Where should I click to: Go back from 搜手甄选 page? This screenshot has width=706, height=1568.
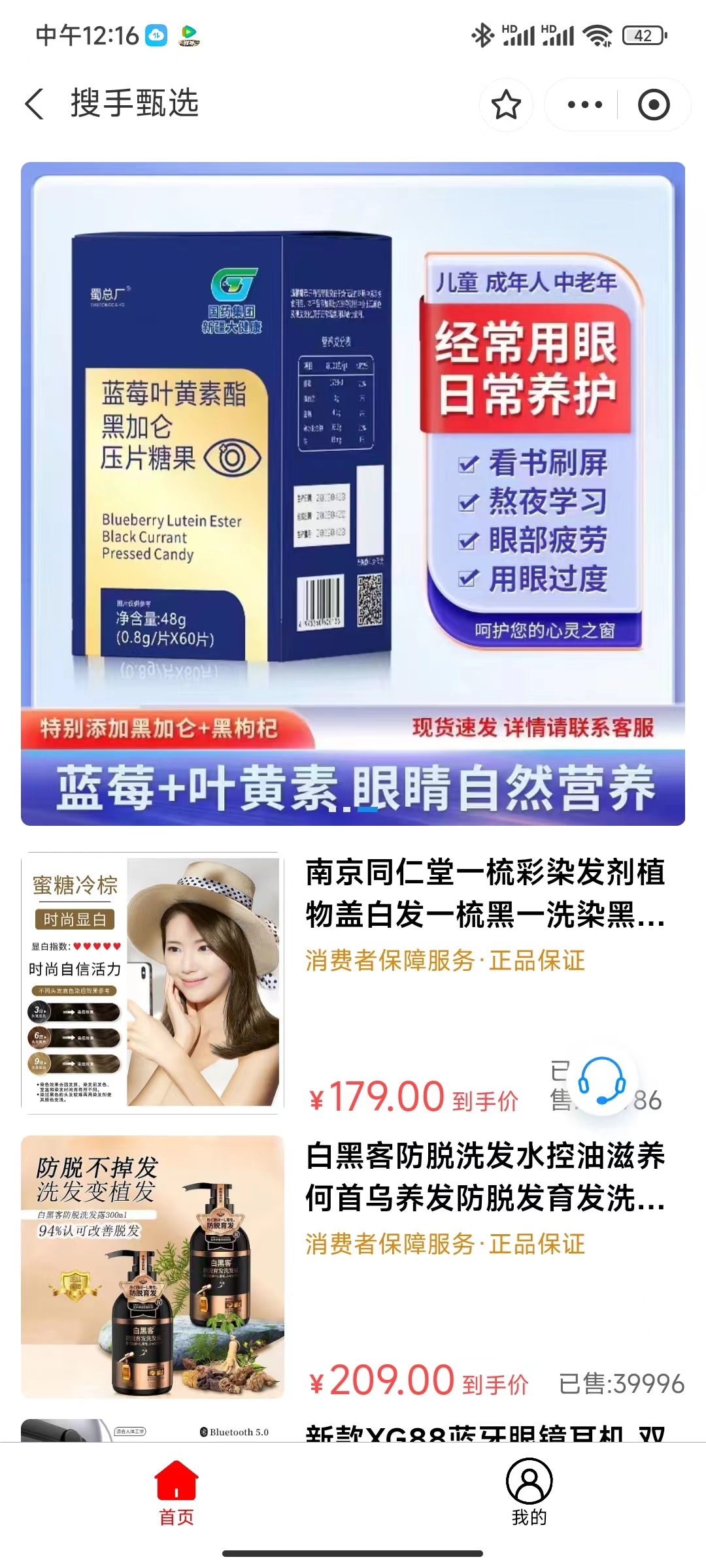click(35, 104)
